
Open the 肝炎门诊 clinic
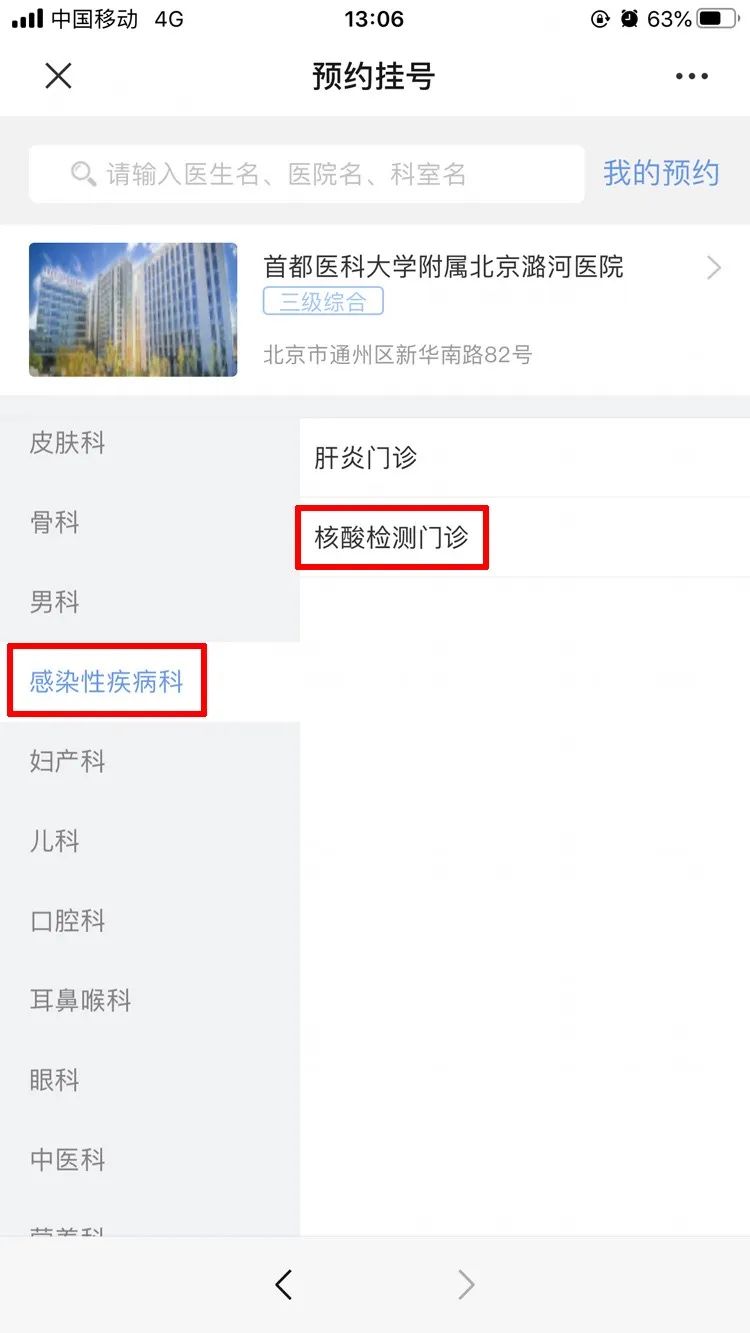[364, 458]
